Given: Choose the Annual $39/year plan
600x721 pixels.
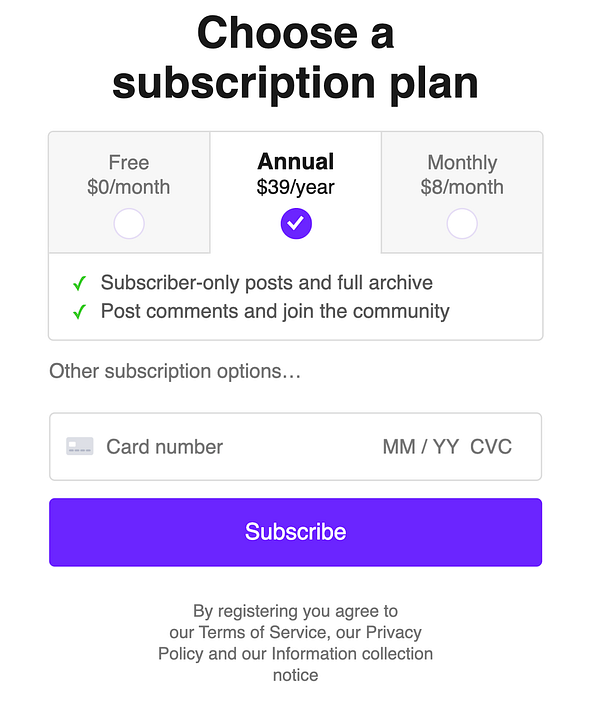Looking at the screenshot, I should click(296, 223).
